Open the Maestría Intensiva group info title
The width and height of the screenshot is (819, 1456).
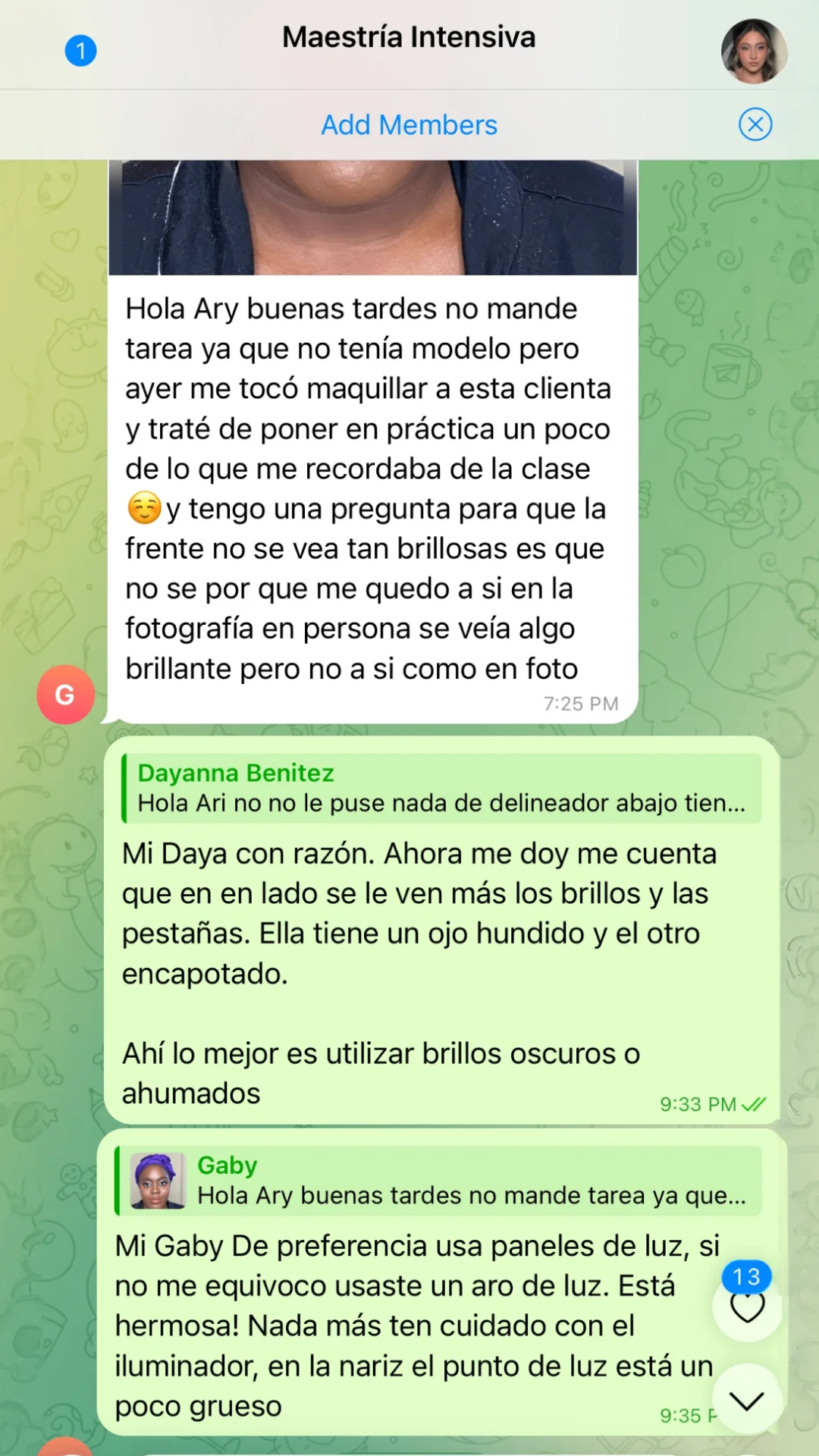409,37
